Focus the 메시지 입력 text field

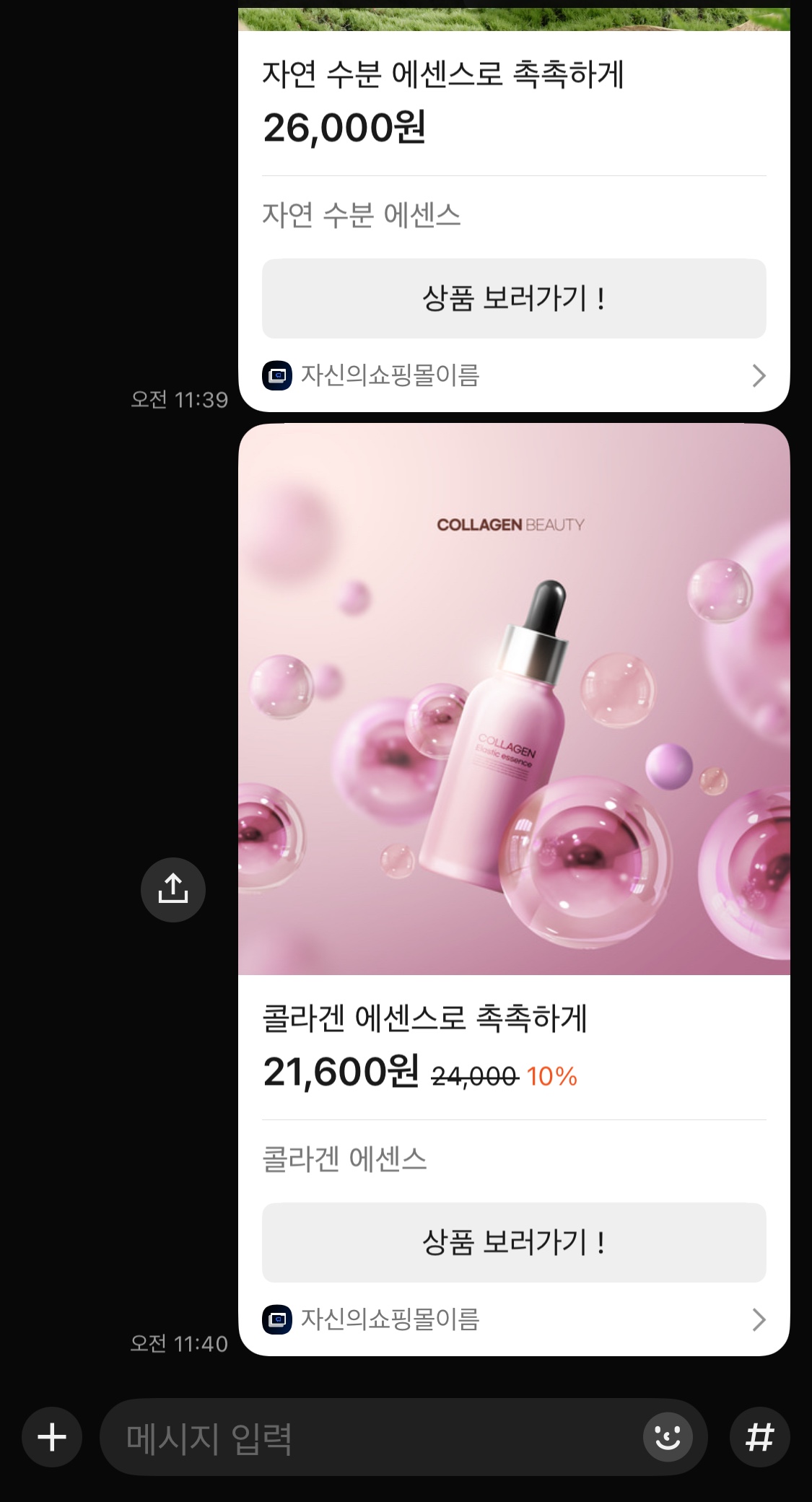pos(368,1437)
